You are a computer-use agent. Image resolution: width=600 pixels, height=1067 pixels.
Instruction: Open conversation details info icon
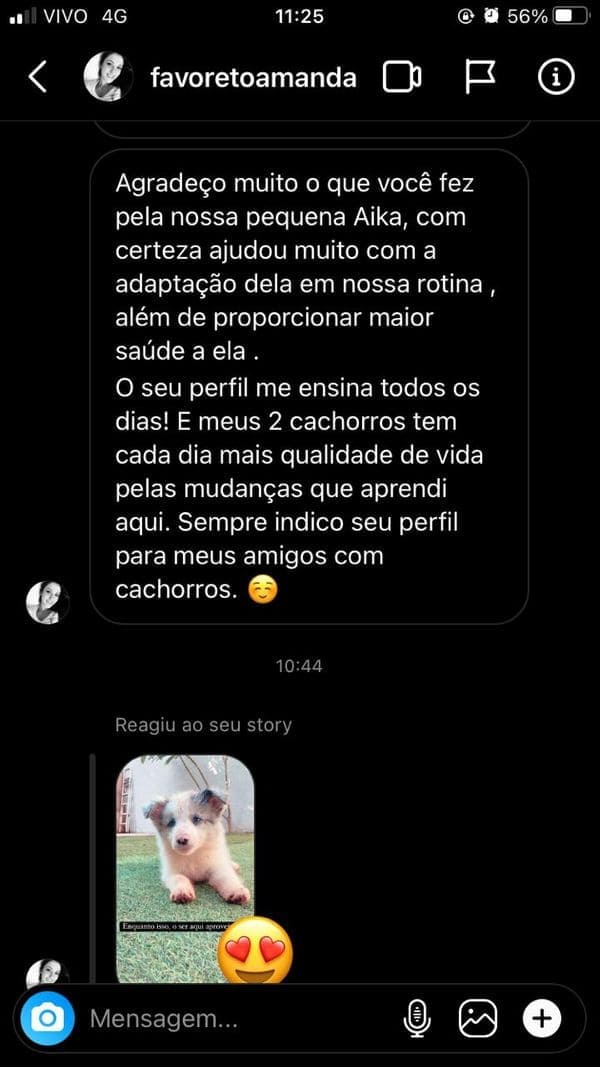coord(556,77)
